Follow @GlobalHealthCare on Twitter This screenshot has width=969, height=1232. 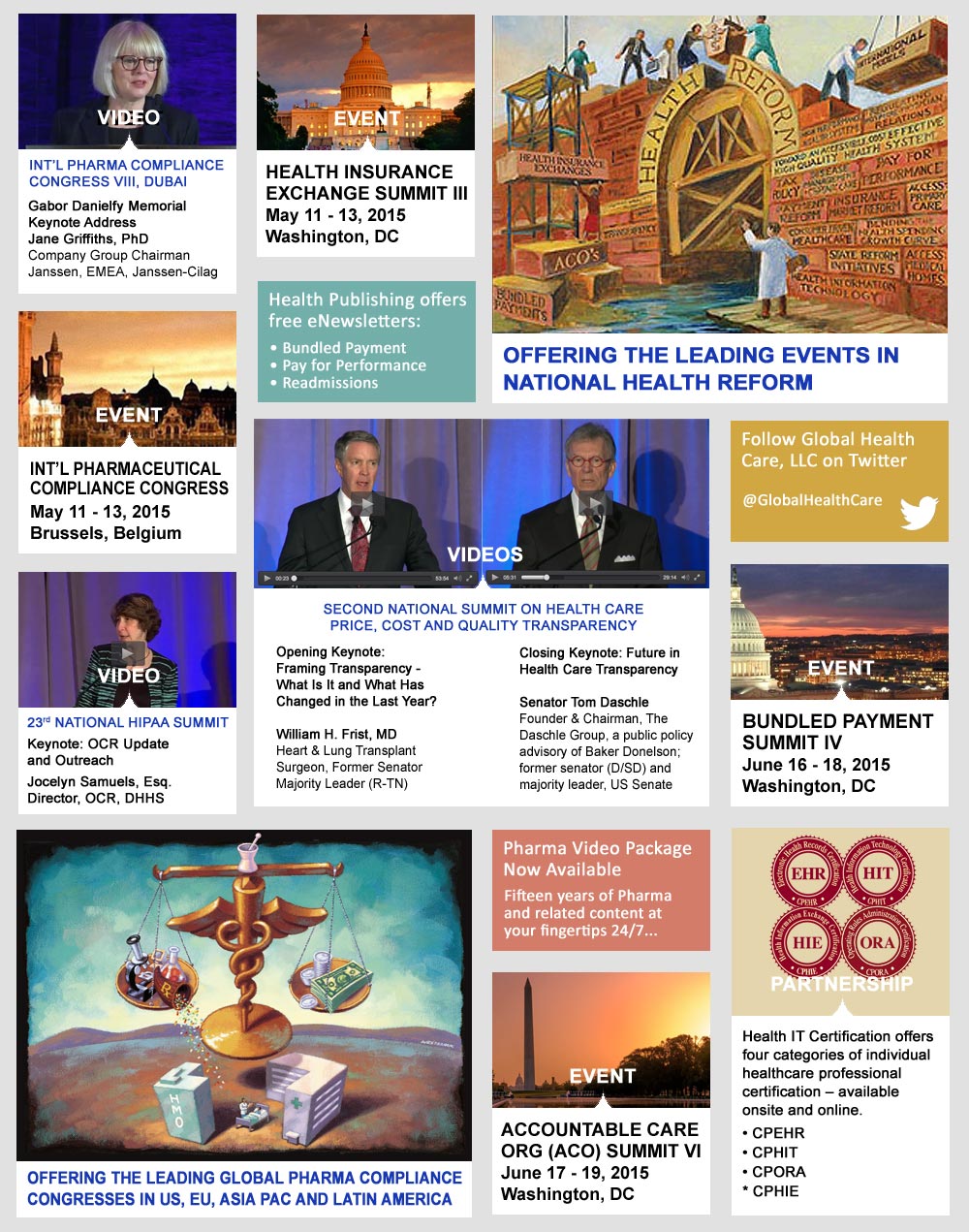pyautogui.click(x=839, y=481)
